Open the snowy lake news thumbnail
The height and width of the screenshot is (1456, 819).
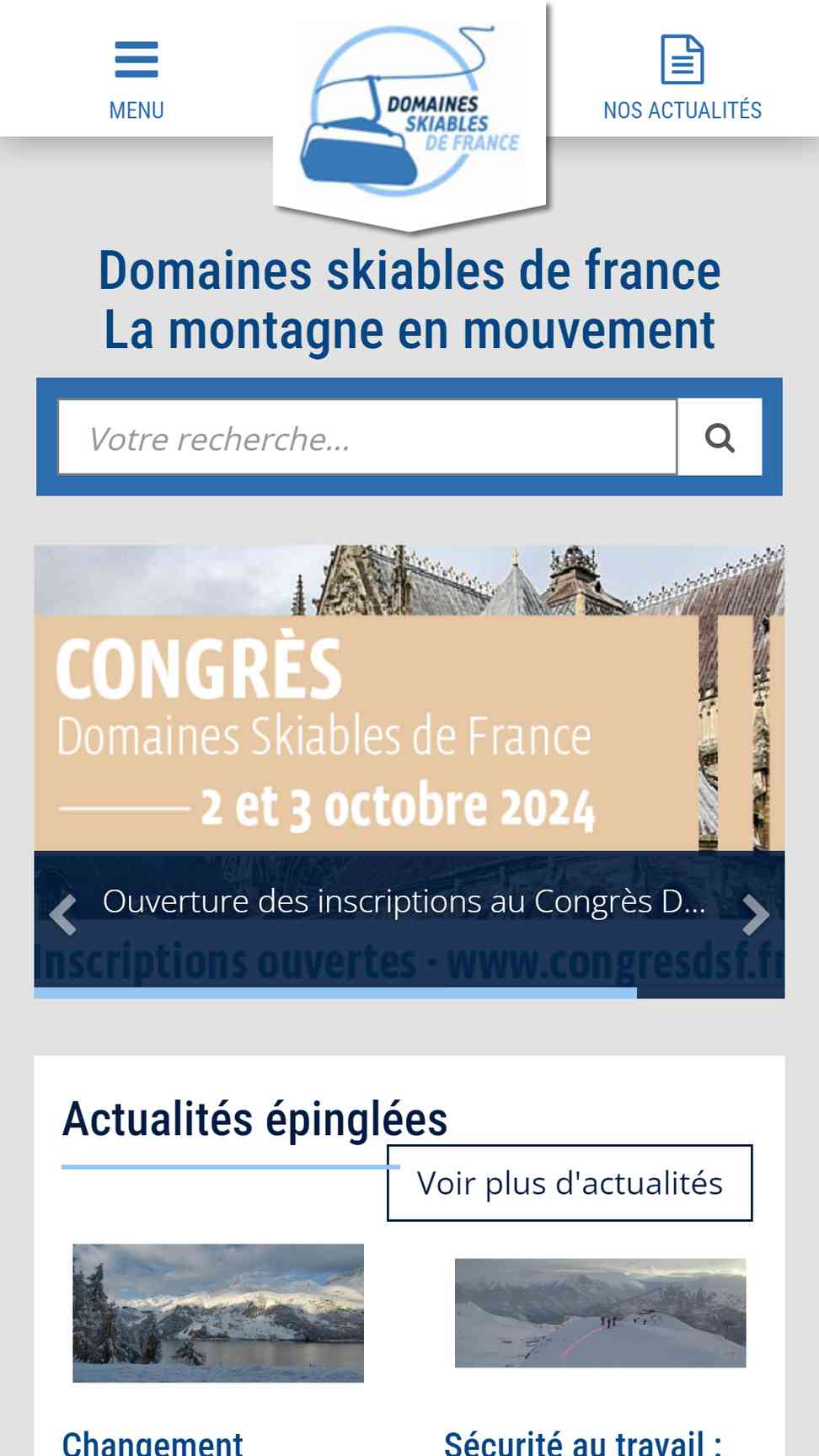(x=218, y=1313)
